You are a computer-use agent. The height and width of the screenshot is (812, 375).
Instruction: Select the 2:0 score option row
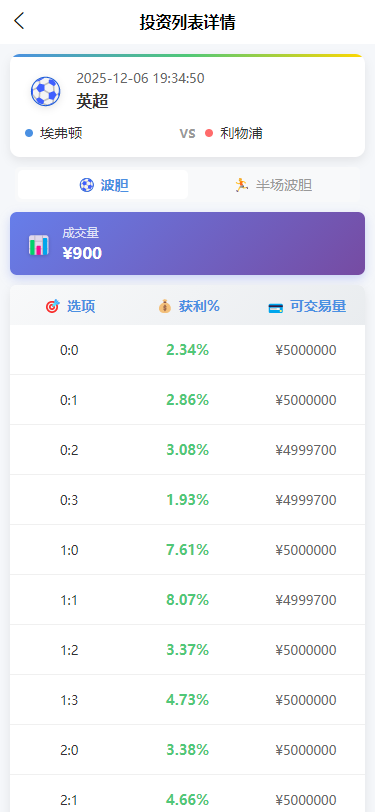coord(188,750)
